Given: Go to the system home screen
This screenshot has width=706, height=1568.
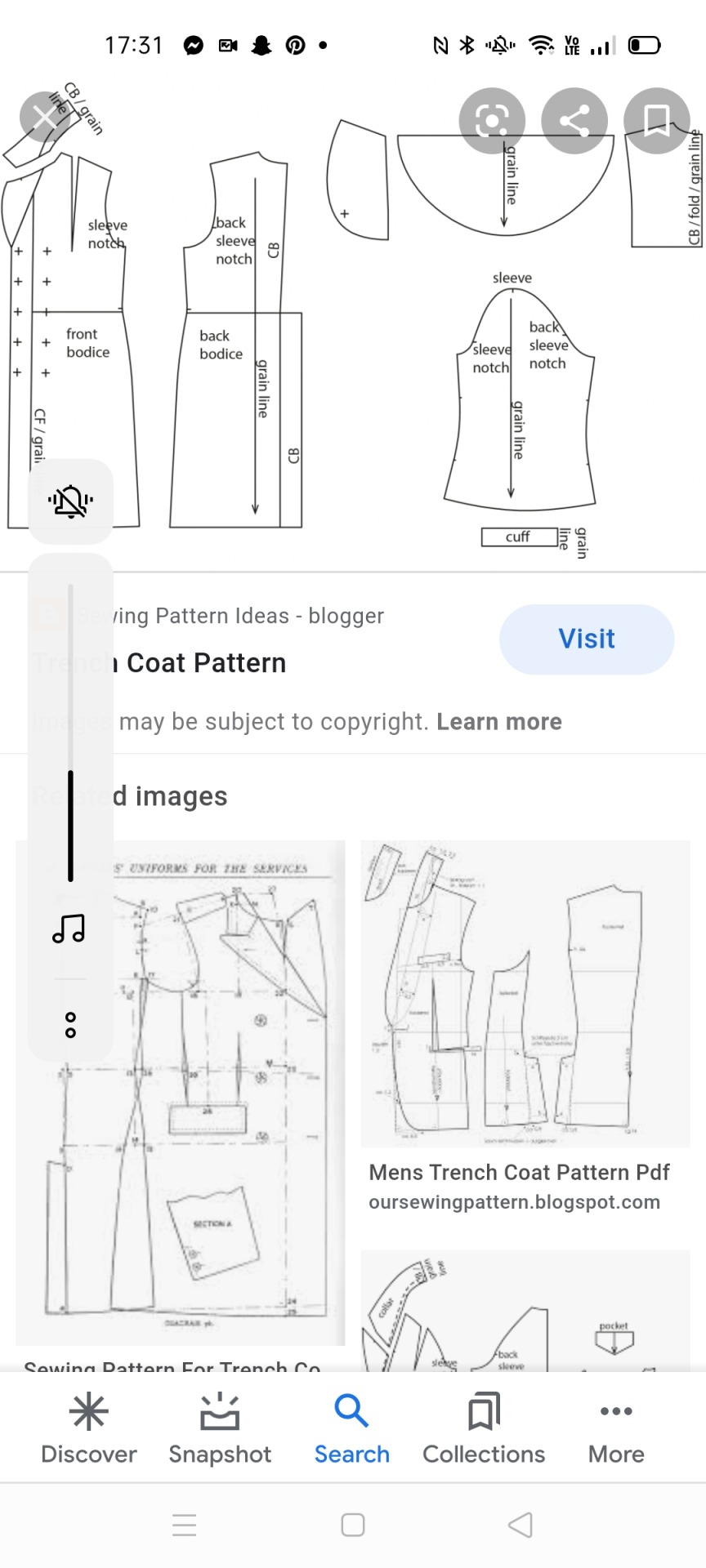Looking at the screenshot, I should tap(352, 1525).
